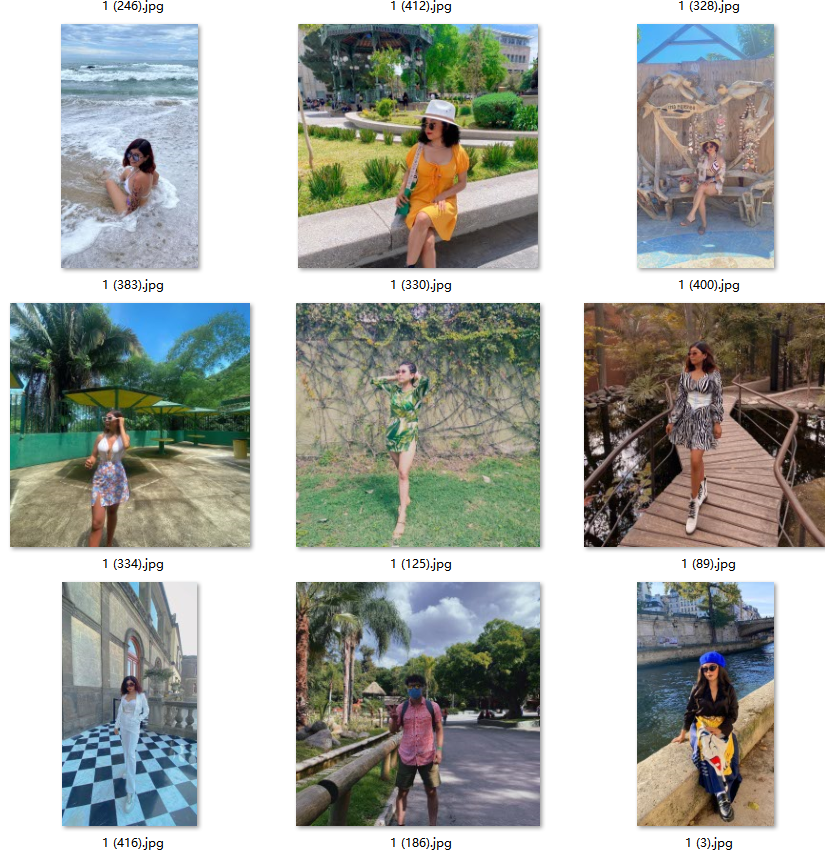View the photo 1 (186).jpg
The image size is (825, 862).
(x=418, y=704)
